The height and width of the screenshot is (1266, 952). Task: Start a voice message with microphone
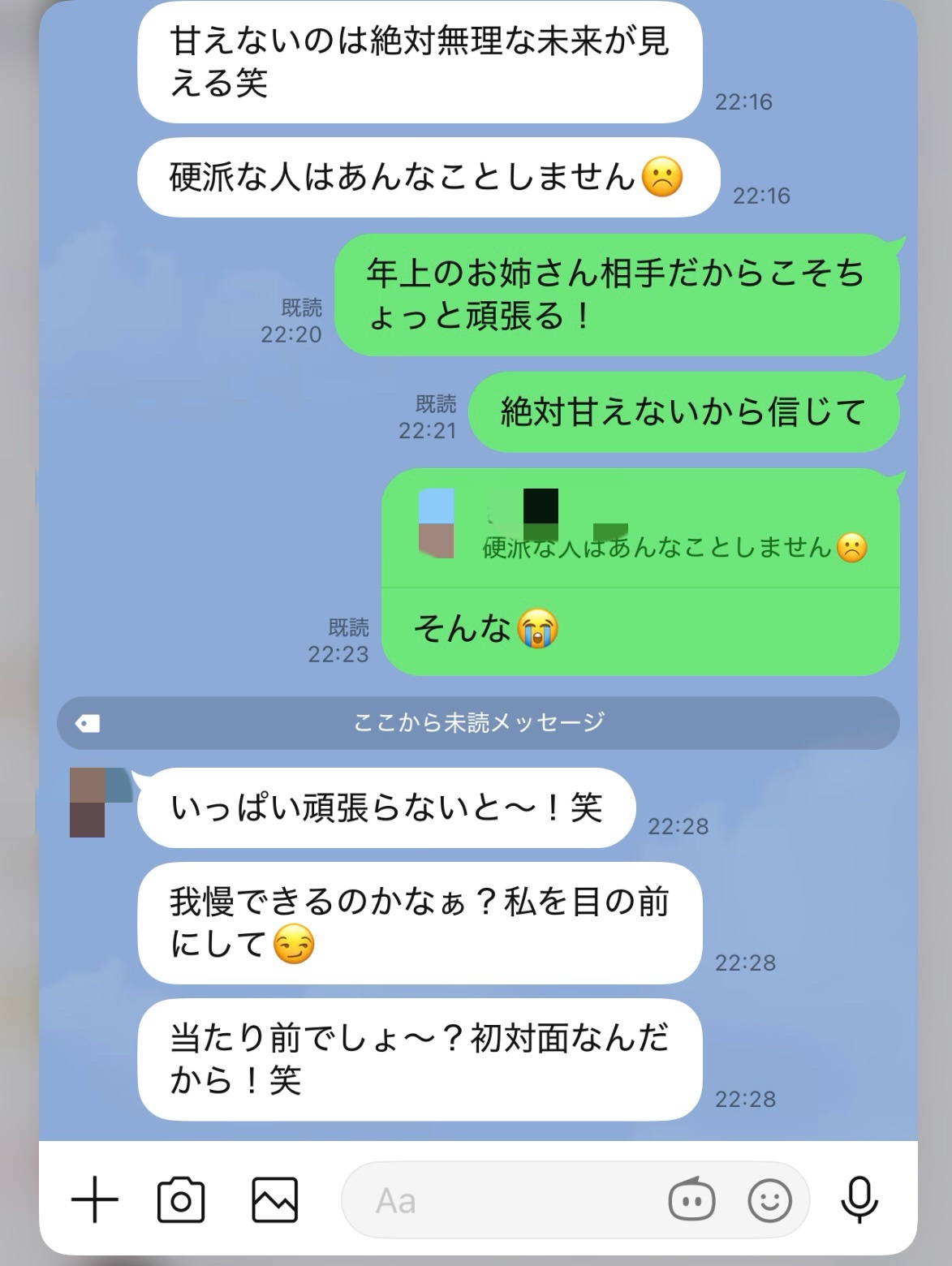pos(859,1199)
